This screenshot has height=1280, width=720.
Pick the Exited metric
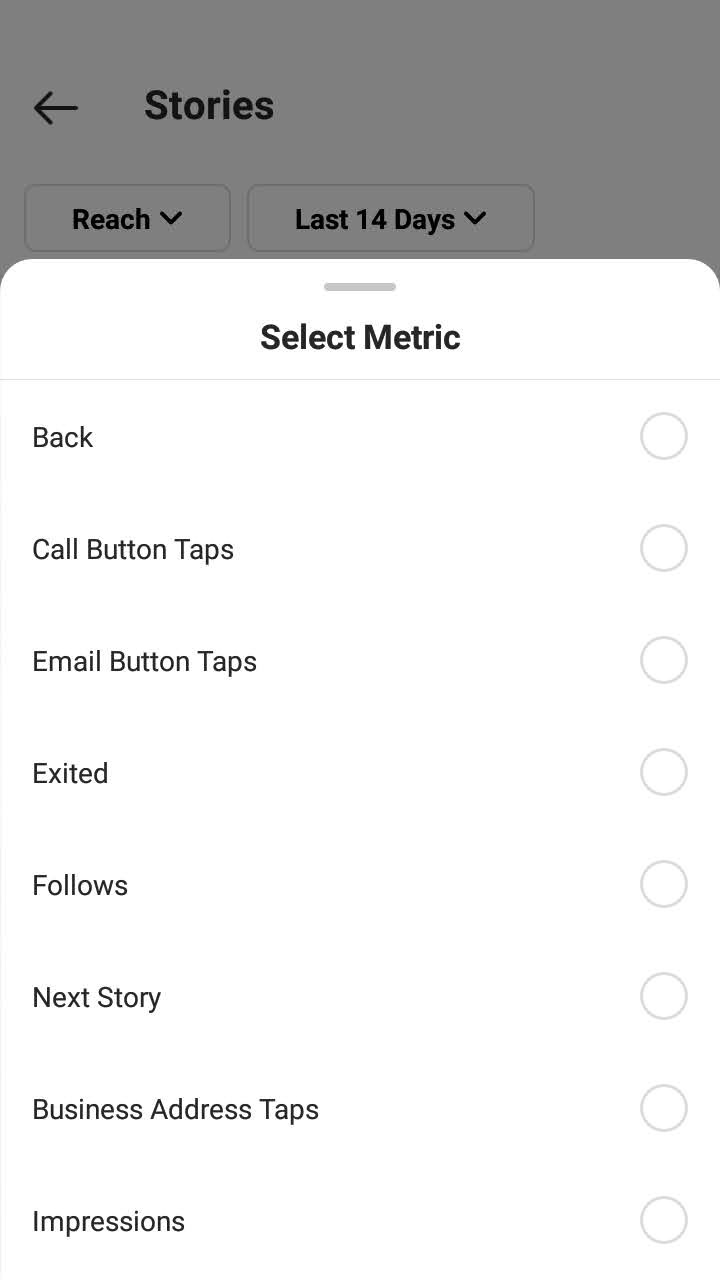point(360,773)
